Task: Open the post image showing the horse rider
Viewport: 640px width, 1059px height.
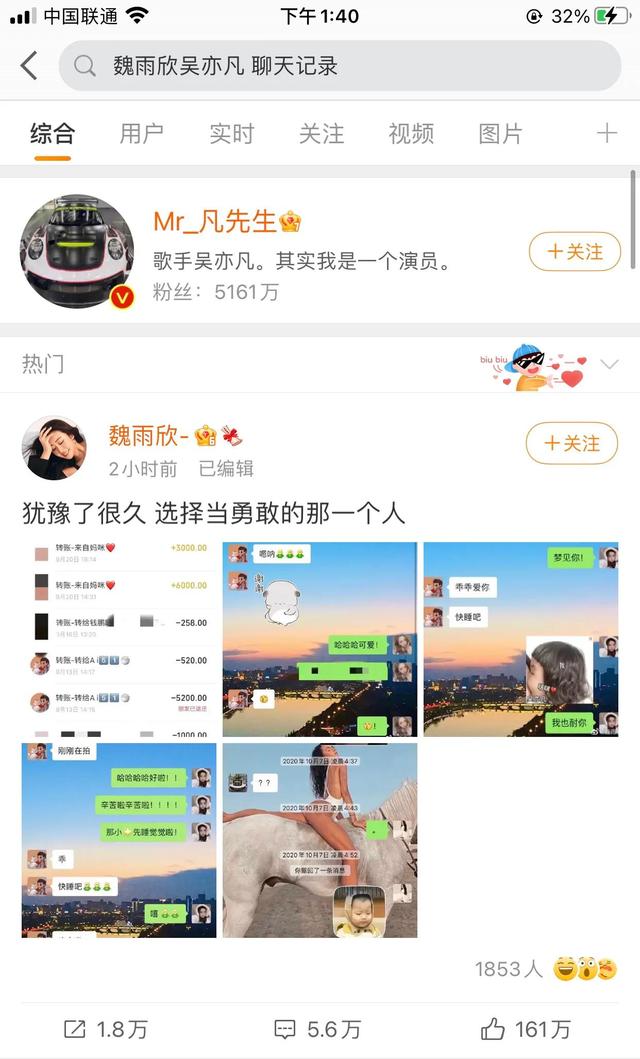Action: point(320,839)
